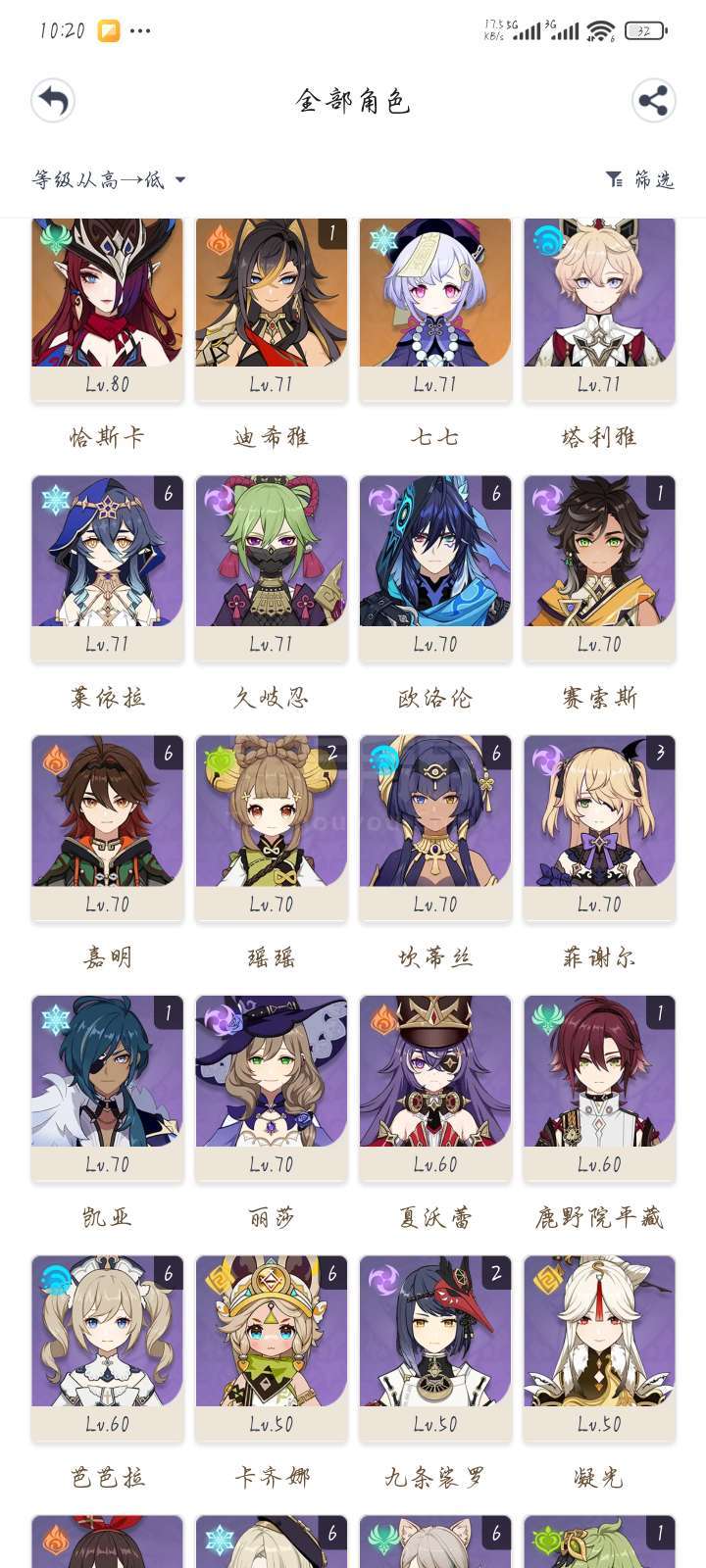This screenshot has height=1568, width=706.
Task: Select the 欧洛伦 character card
Action: point(435,568)
